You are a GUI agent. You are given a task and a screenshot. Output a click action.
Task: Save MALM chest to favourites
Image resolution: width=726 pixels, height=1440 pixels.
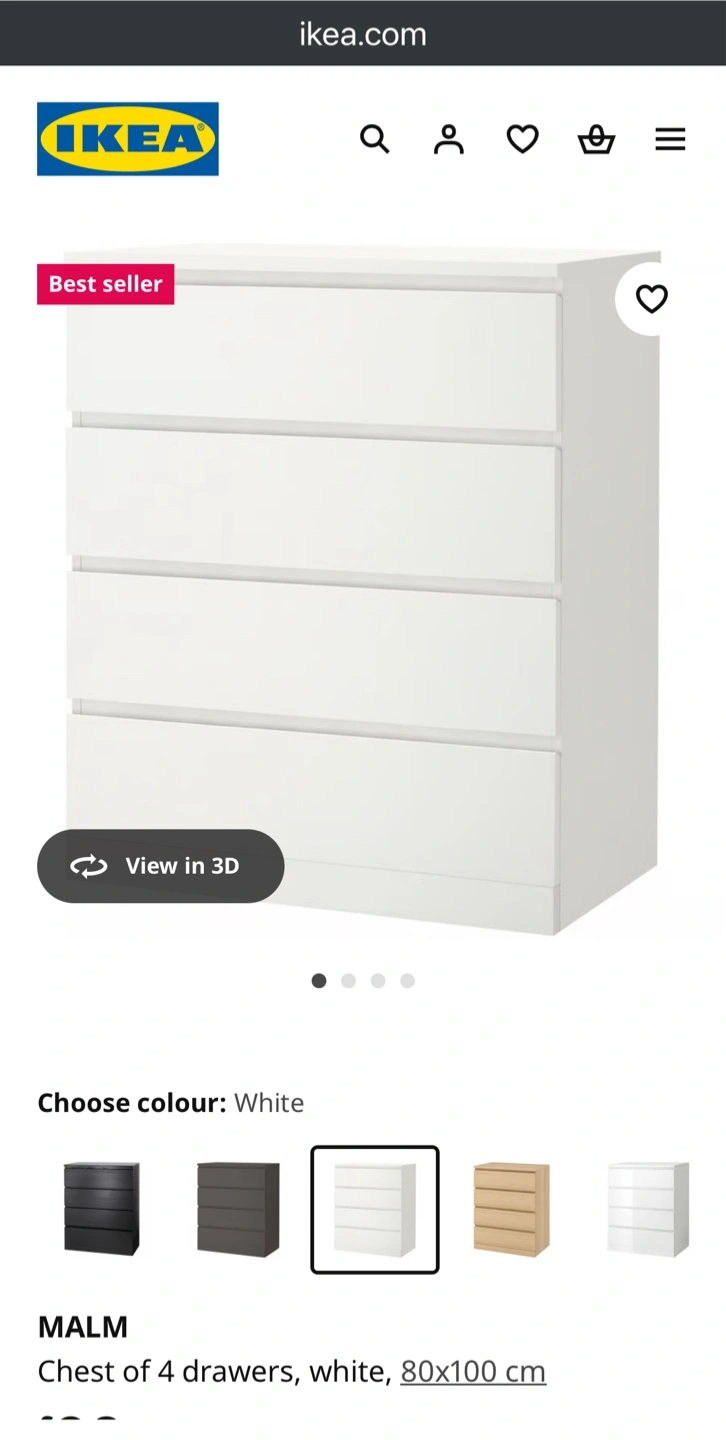click(652, 299)
